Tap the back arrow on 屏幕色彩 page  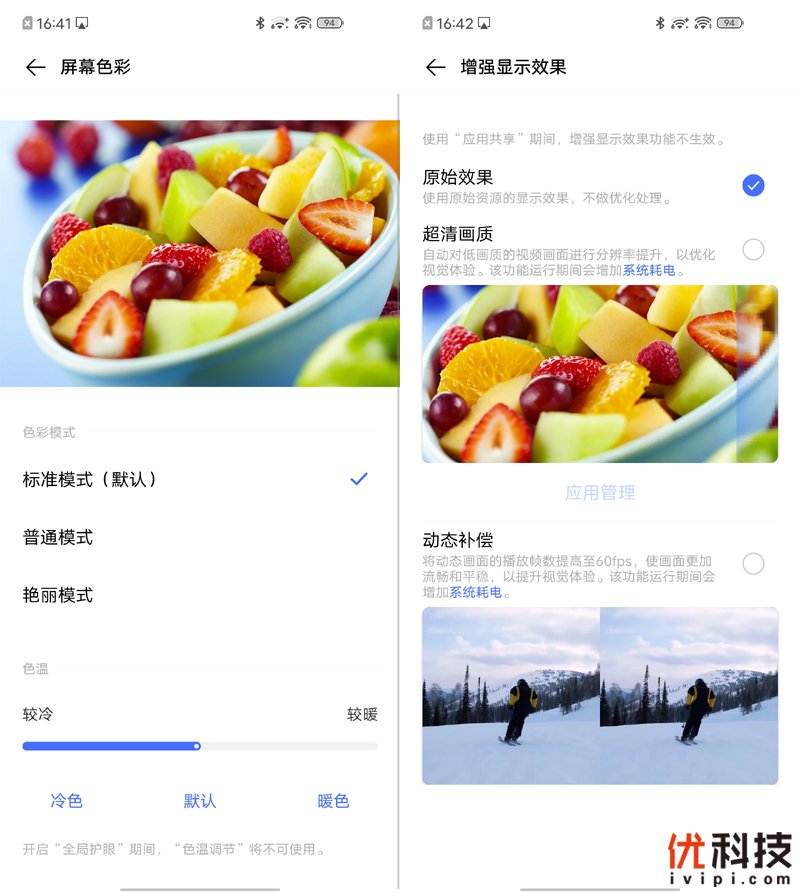tap(35, 67)
